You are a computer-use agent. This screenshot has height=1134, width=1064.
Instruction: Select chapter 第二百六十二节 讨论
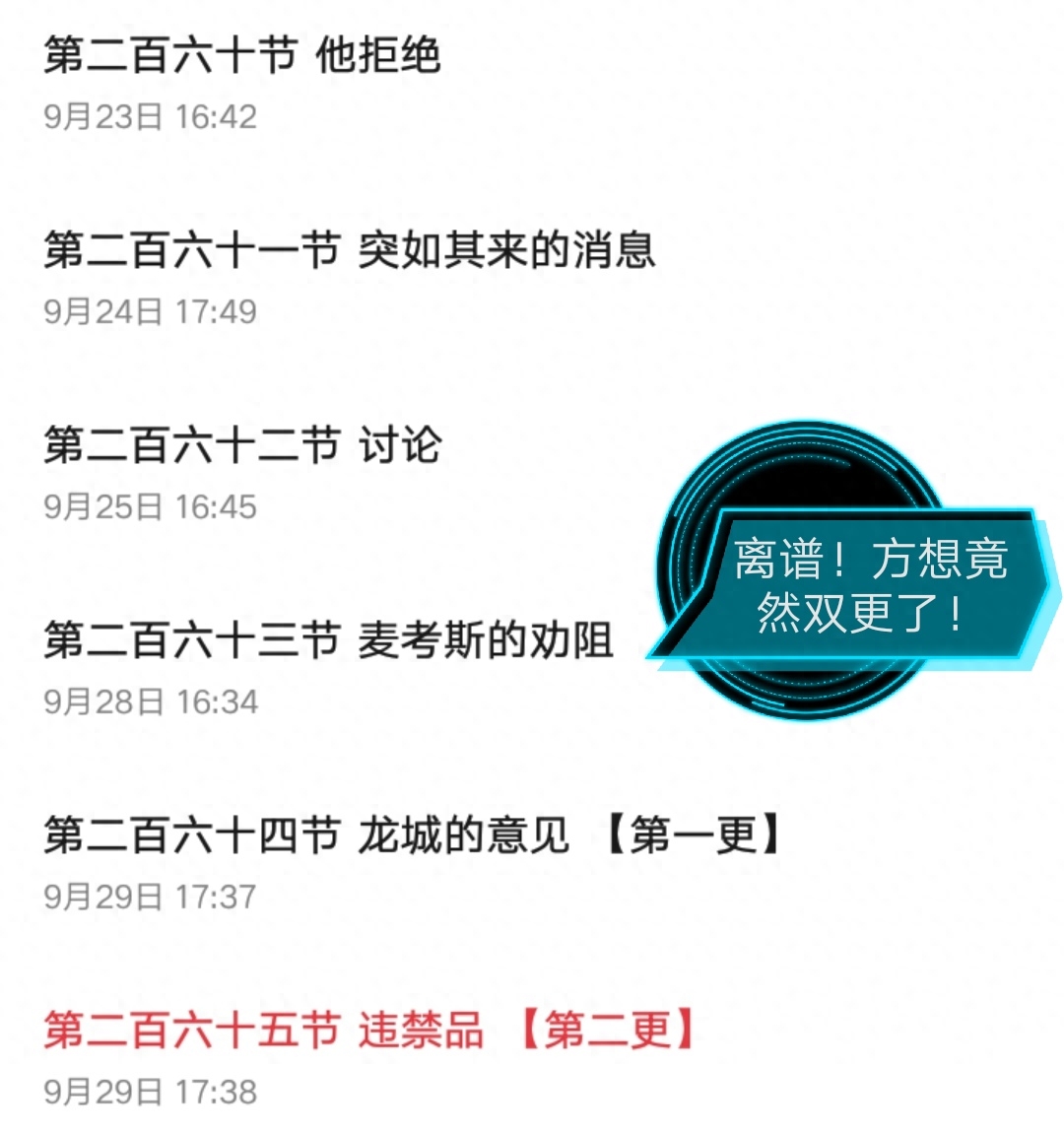pos(242,445)
